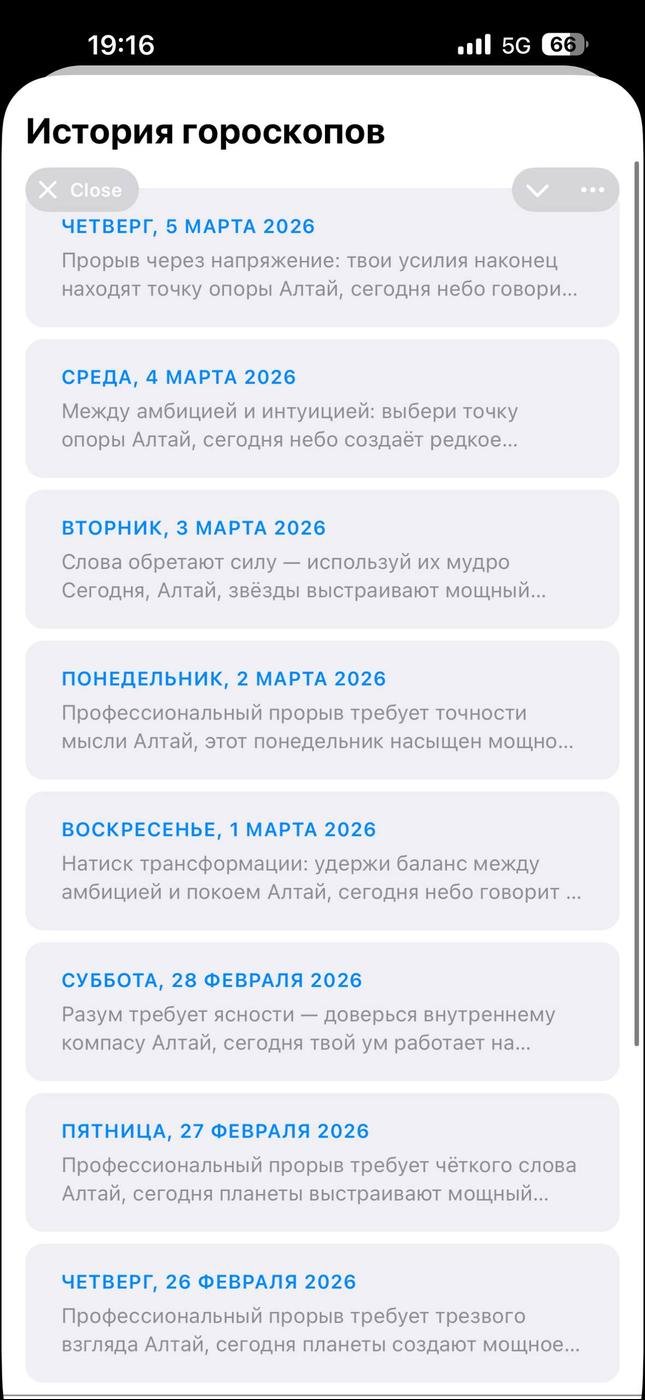Viewport: 645px width, 1400px height.
Task: Open horoscope for Суббота, 28 февраля 2026
Action: [322, 1012]
